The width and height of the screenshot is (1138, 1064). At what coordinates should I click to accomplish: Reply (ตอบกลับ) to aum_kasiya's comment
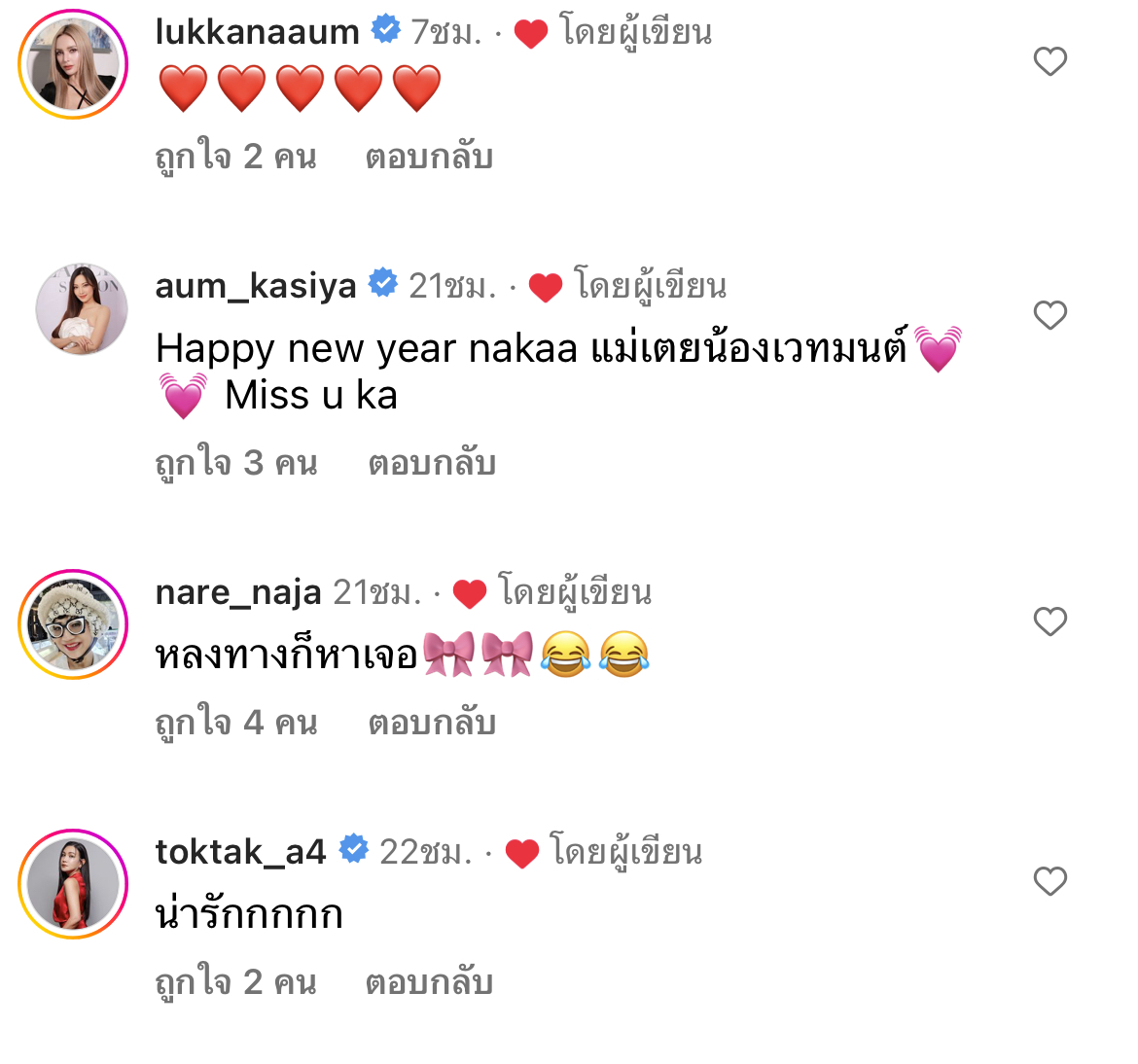tap(432, 464)
